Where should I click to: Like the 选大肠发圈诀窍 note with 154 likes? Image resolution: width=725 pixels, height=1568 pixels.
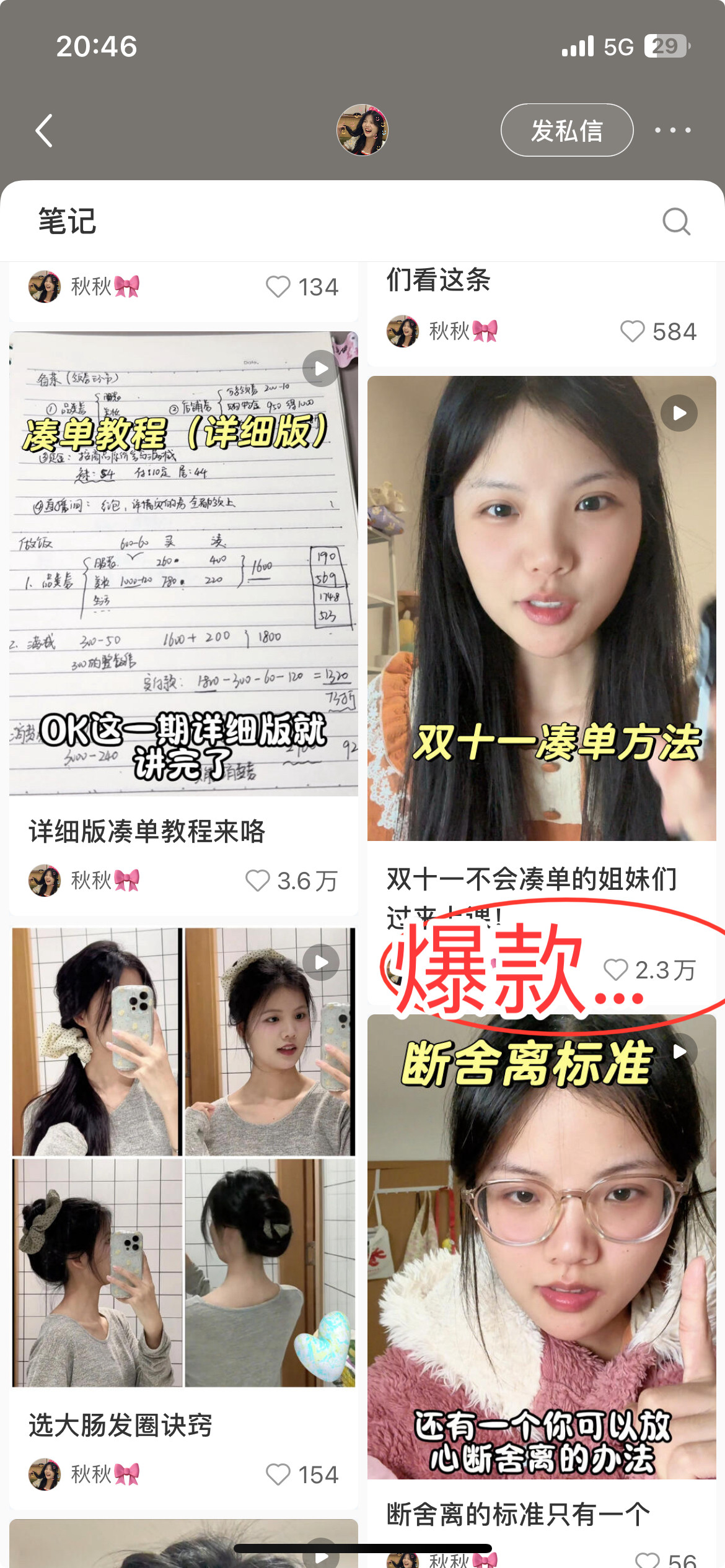[x=278, y=1474]
